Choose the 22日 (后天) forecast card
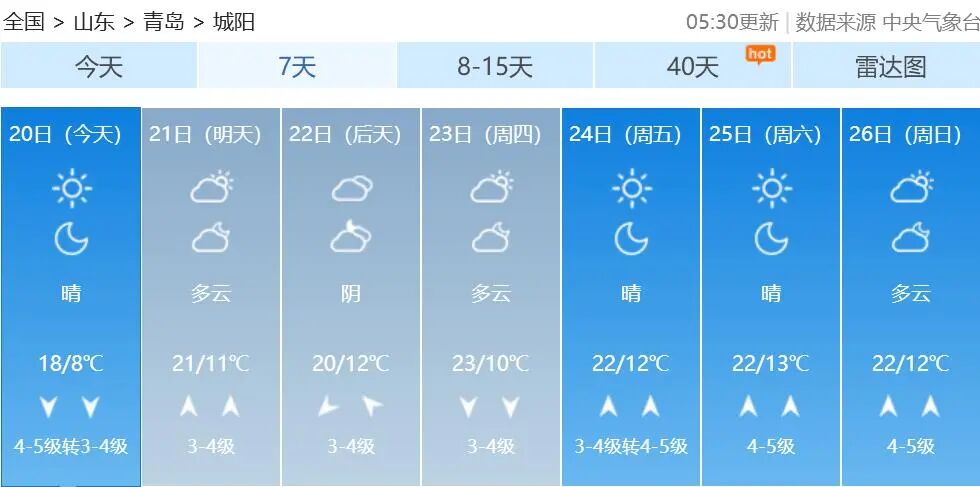This screenshot has height=487, width=980. (351, 295)
